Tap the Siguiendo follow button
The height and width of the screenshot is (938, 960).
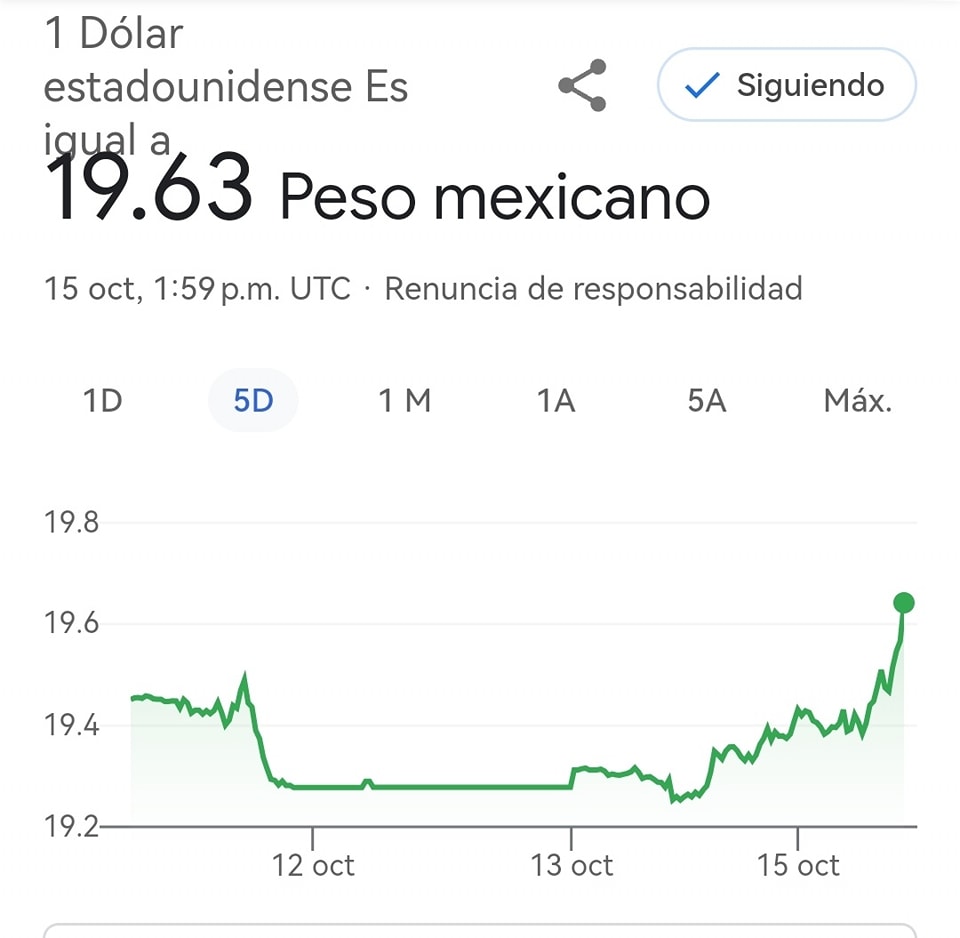(x=786, y=86)
